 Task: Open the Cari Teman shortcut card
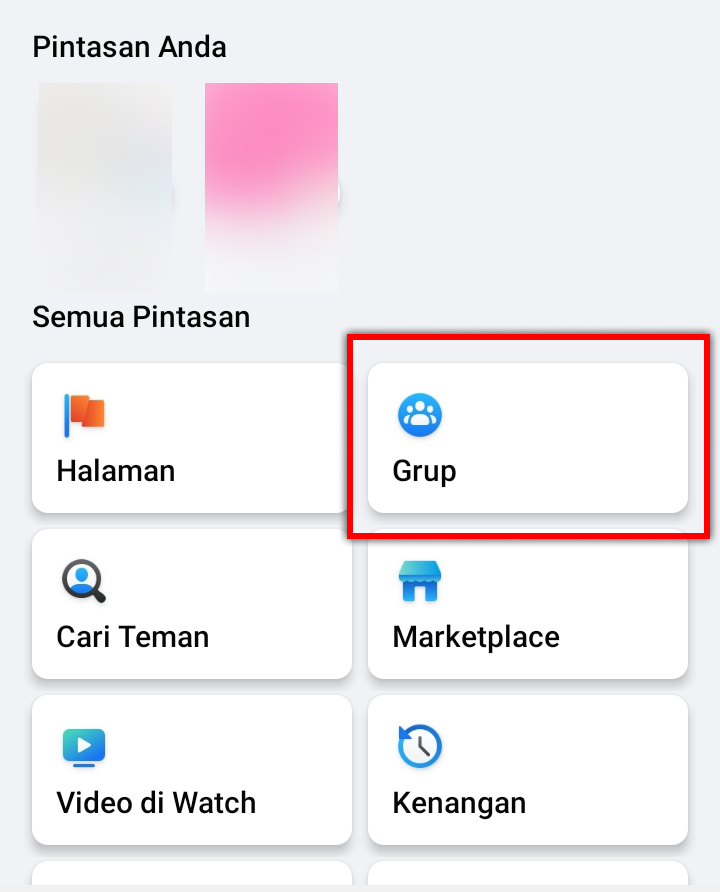(x=191, y=604)
